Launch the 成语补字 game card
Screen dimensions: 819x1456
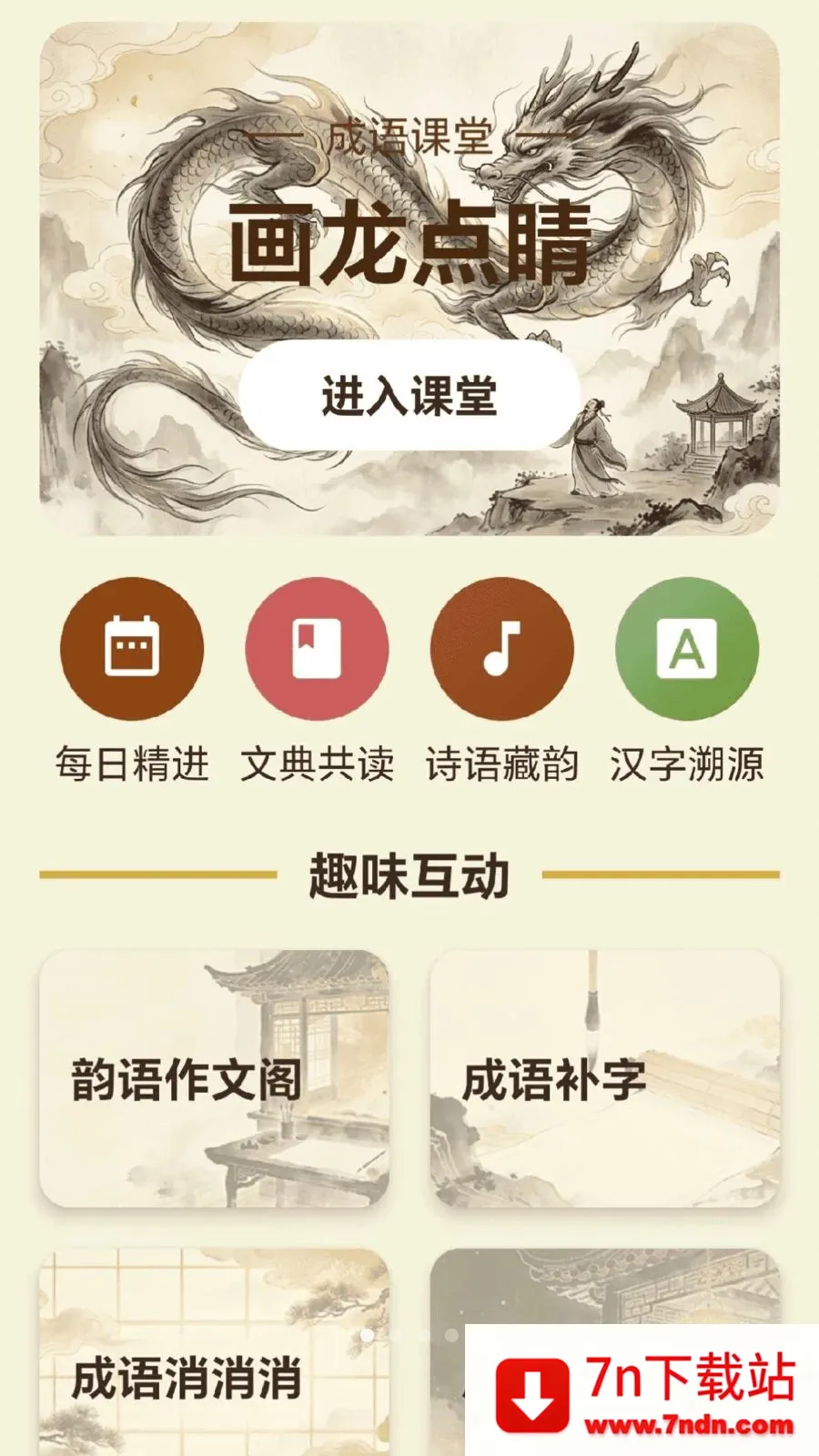click(x=605, y=1078)
